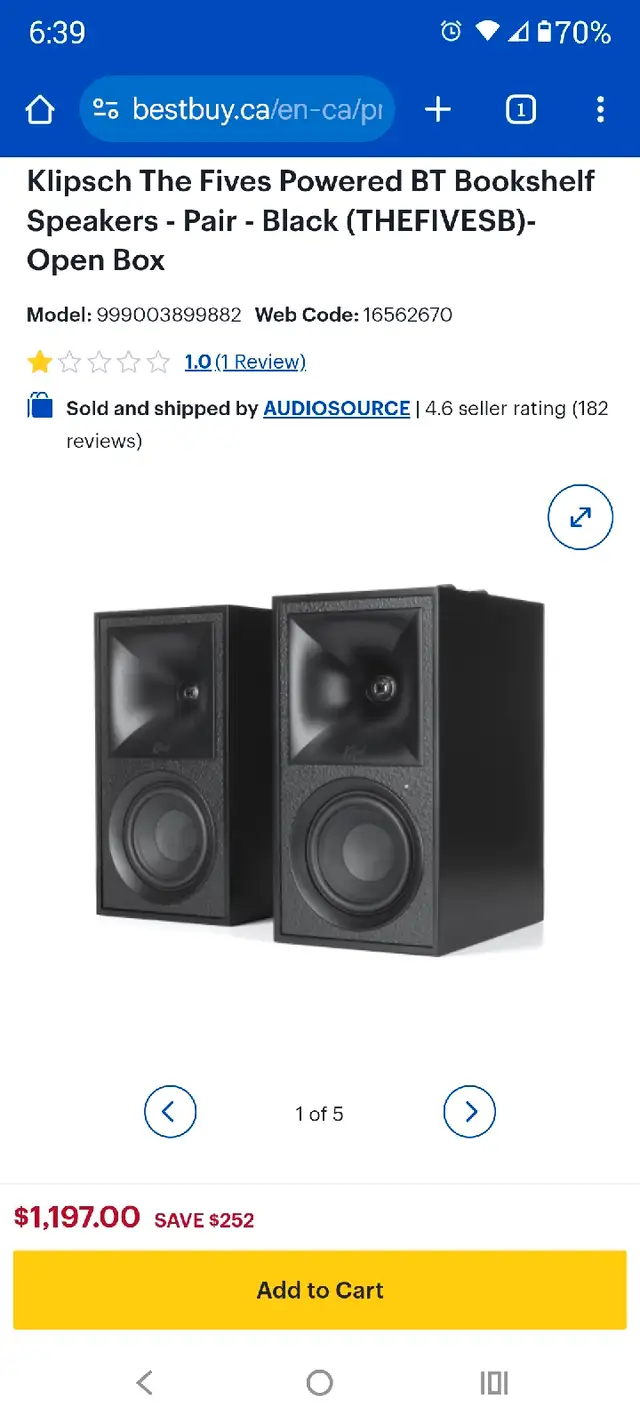Viewport: 640px width, 1422px height.
Task: Open the tab switcher
Action: [x=520, y=109]
